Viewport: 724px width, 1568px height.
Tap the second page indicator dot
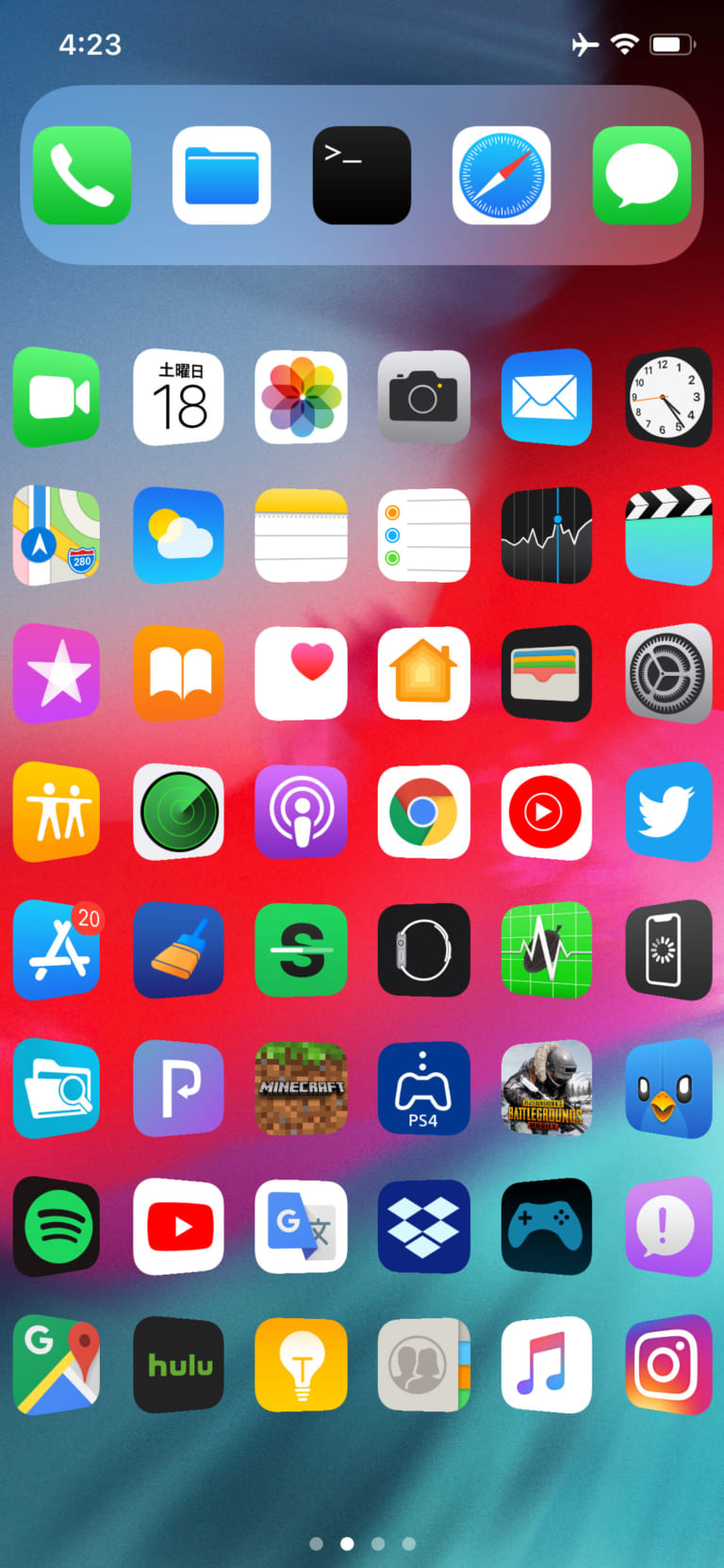(x=348, y=1544)
